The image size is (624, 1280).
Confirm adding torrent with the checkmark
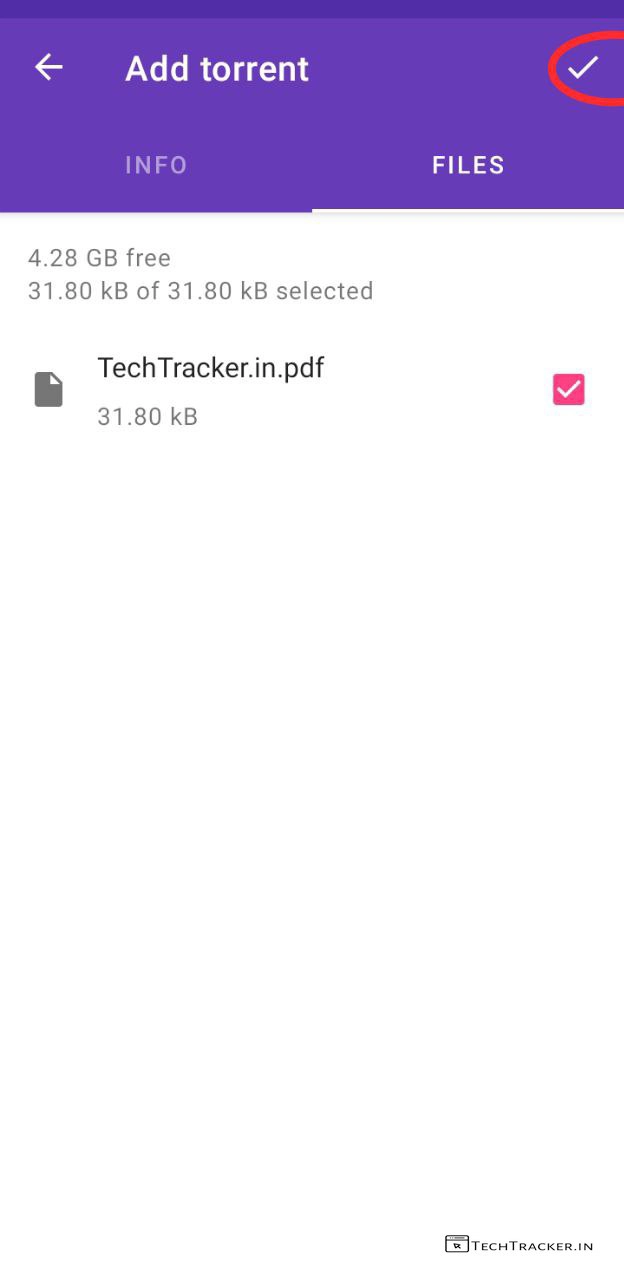[x=582, y=67]
